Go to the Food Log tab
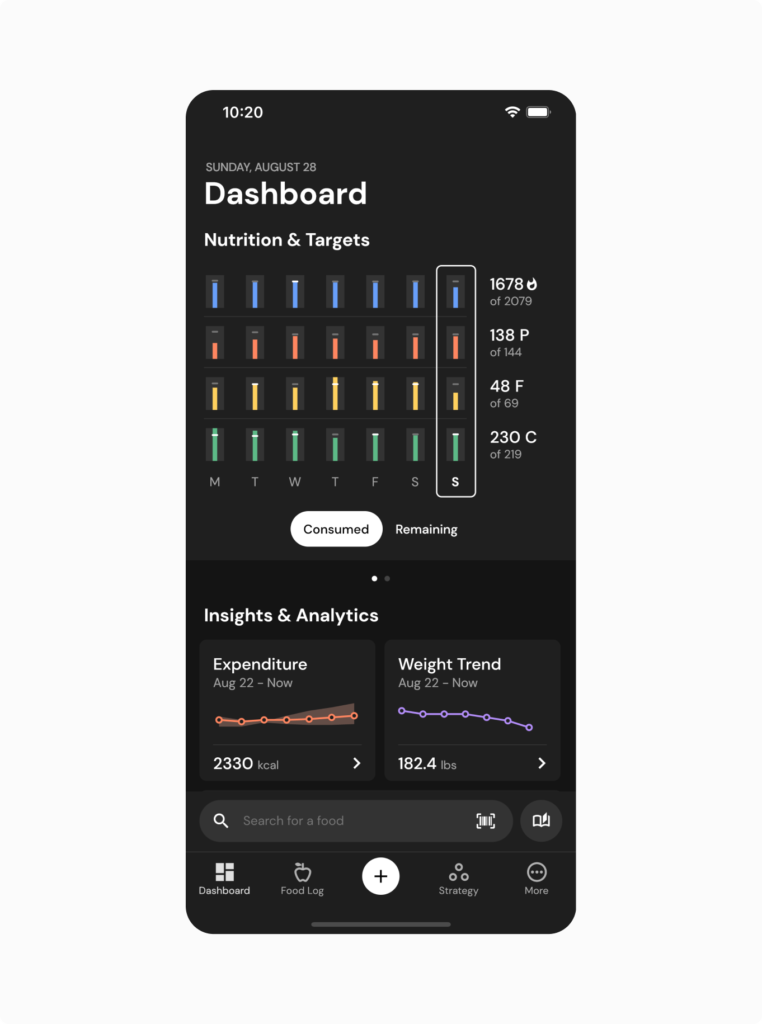The width and height of the screenshot is (762, 1024). tap(302, 878)
